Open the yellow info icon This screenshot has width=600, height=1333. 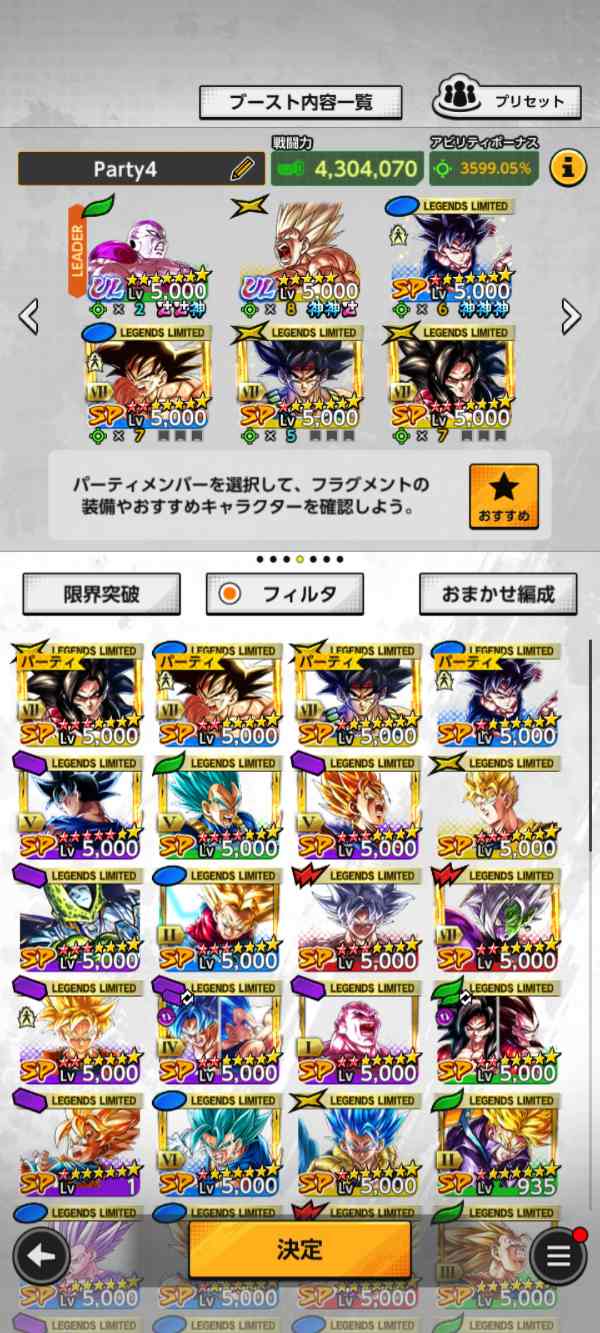(x=567, y=168)
